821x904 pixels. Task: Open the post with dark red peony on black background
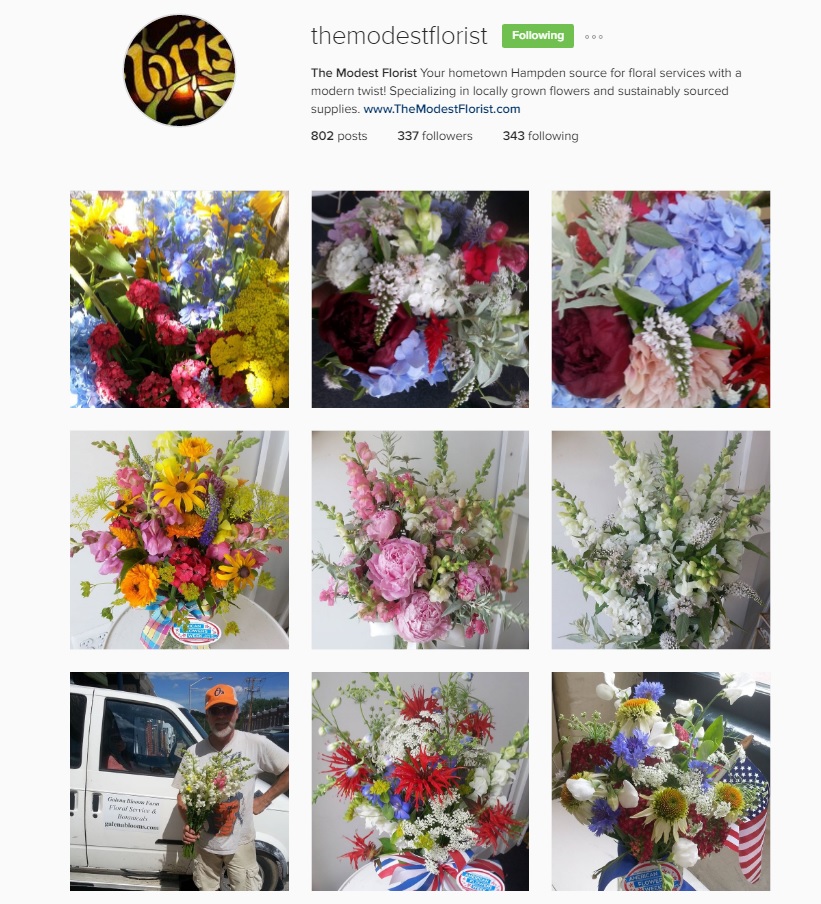tap(420, 299)
